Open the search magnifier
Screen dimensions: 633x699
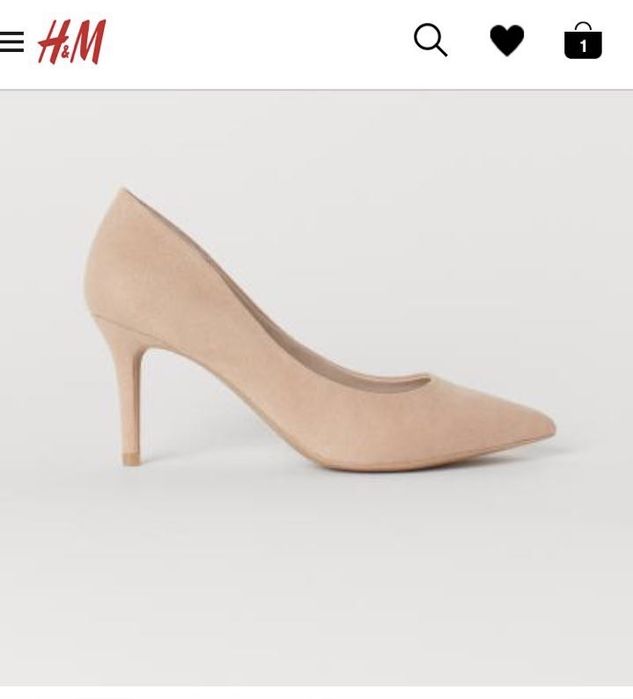click(x=430, y=41)
